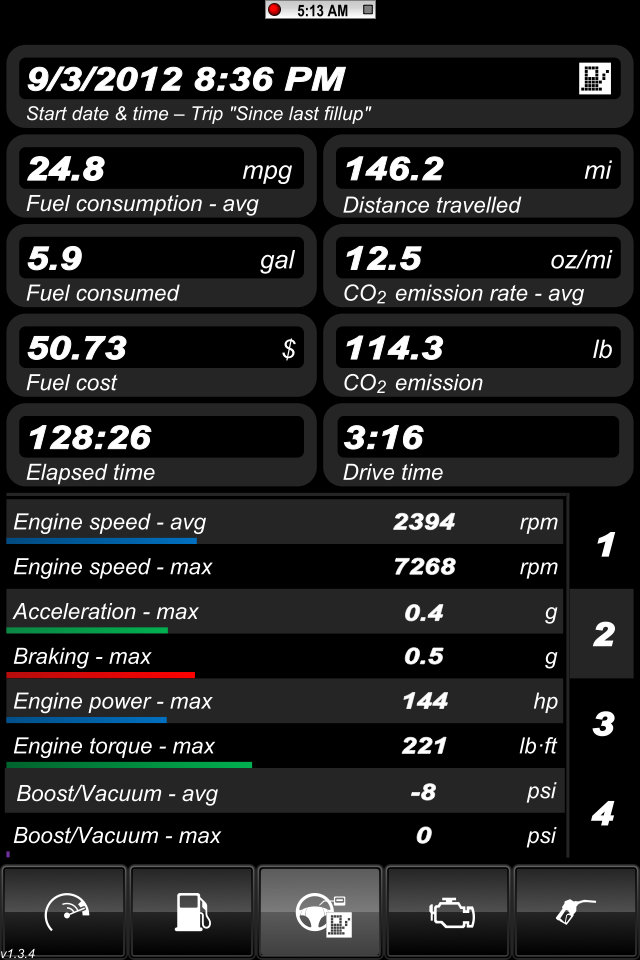This screenshot has height=960, width=640.
Task: Tap the trip selector icon beside start date
Action: 595,78
